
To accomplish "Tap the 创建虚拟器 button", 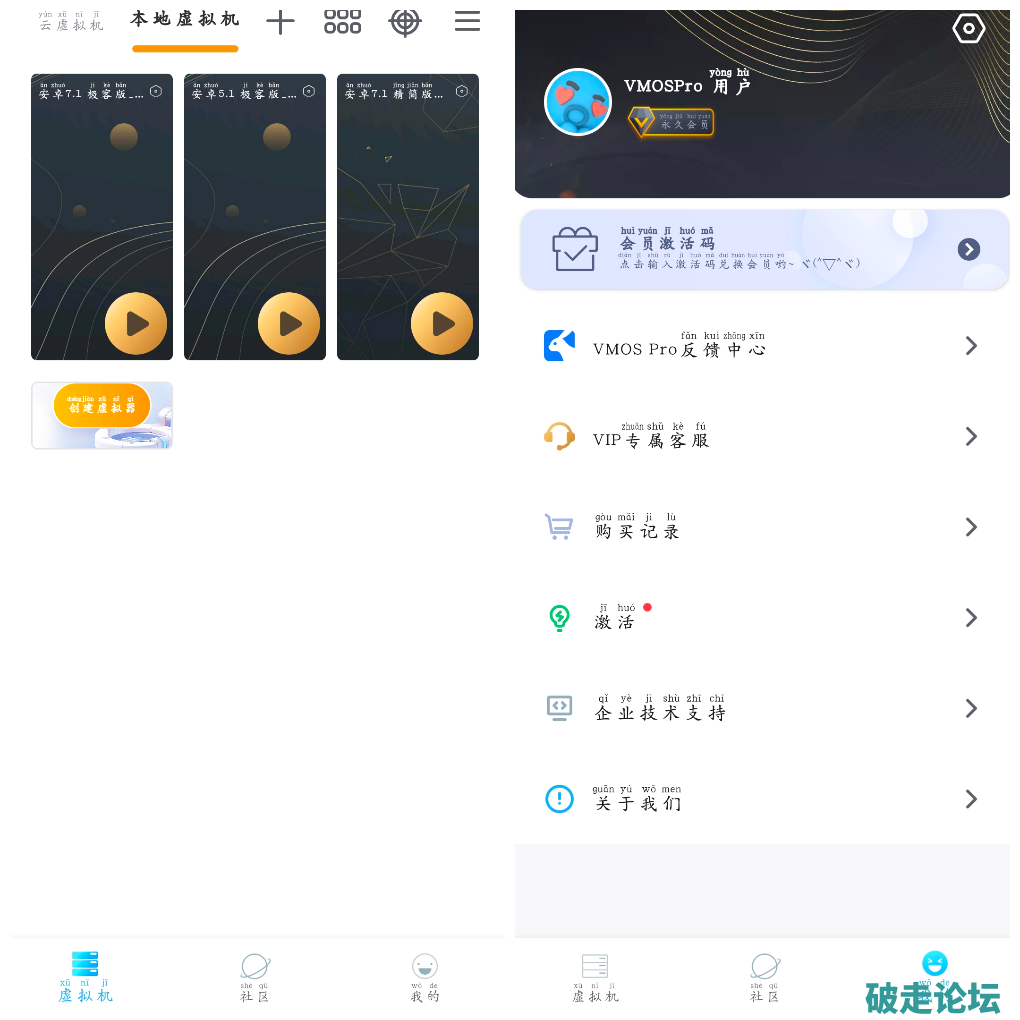I will click(x=102, y=406).
